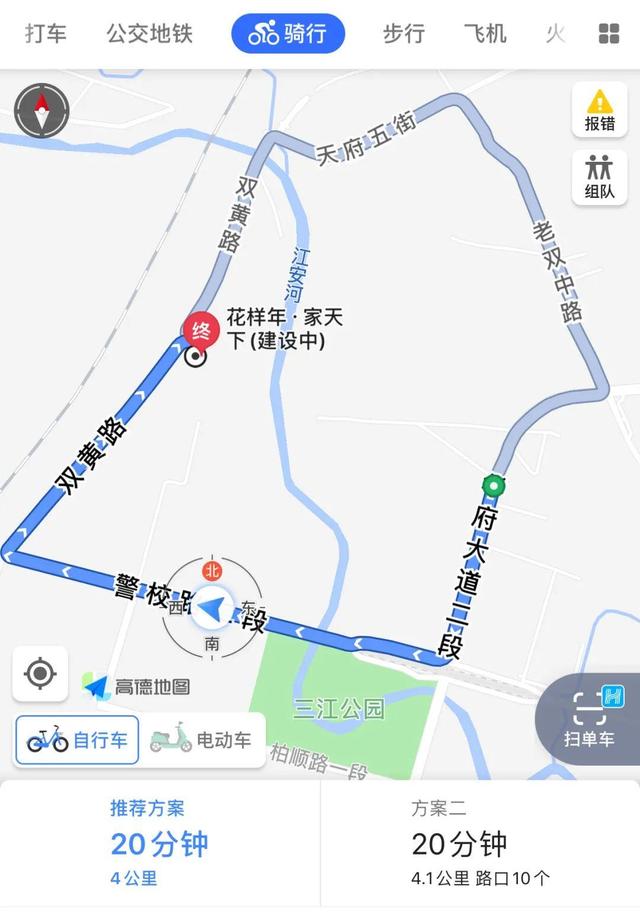Switch to 电动车 e-bike mode
The height and width of the screenshot is (912, 640).
coord(201,740)
